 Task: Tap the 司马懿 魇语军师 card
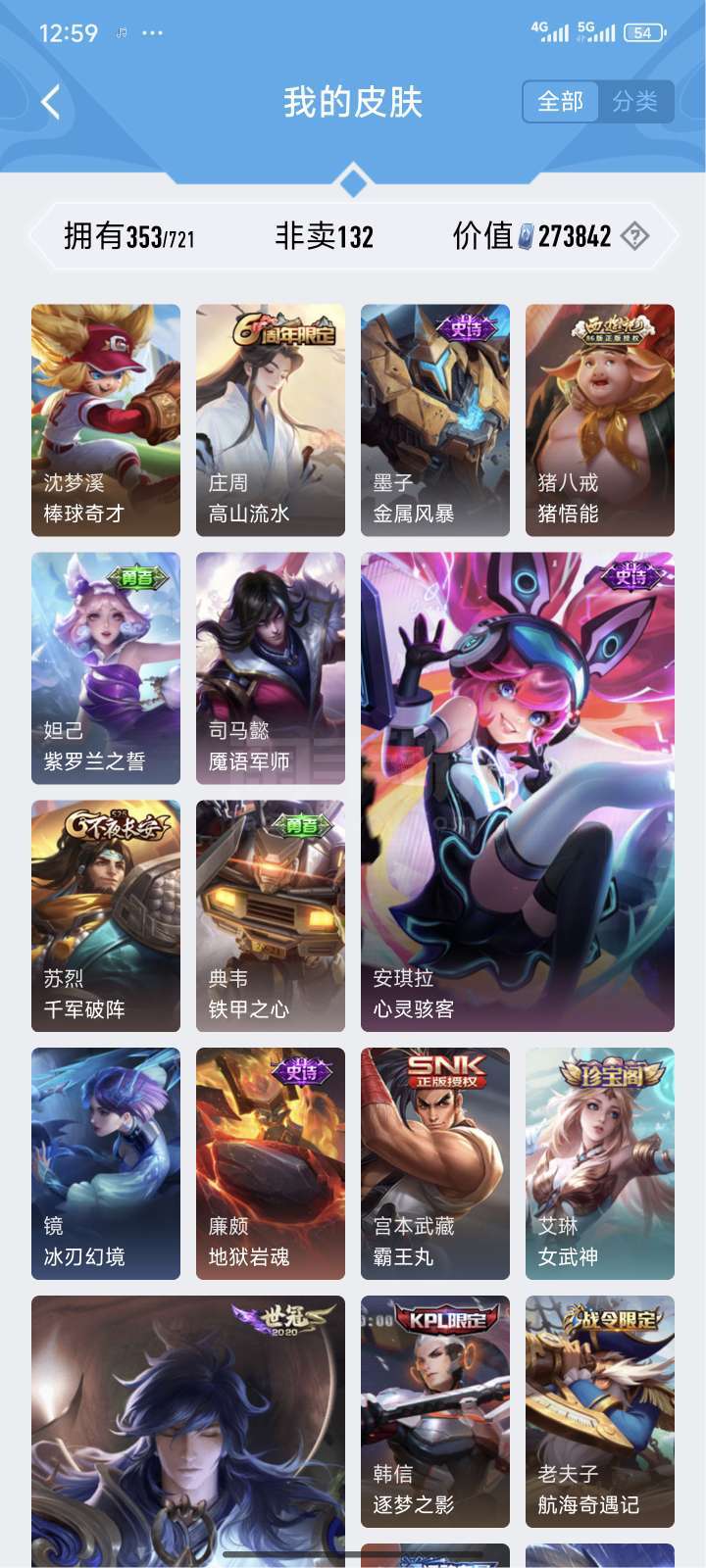[271, 668]
